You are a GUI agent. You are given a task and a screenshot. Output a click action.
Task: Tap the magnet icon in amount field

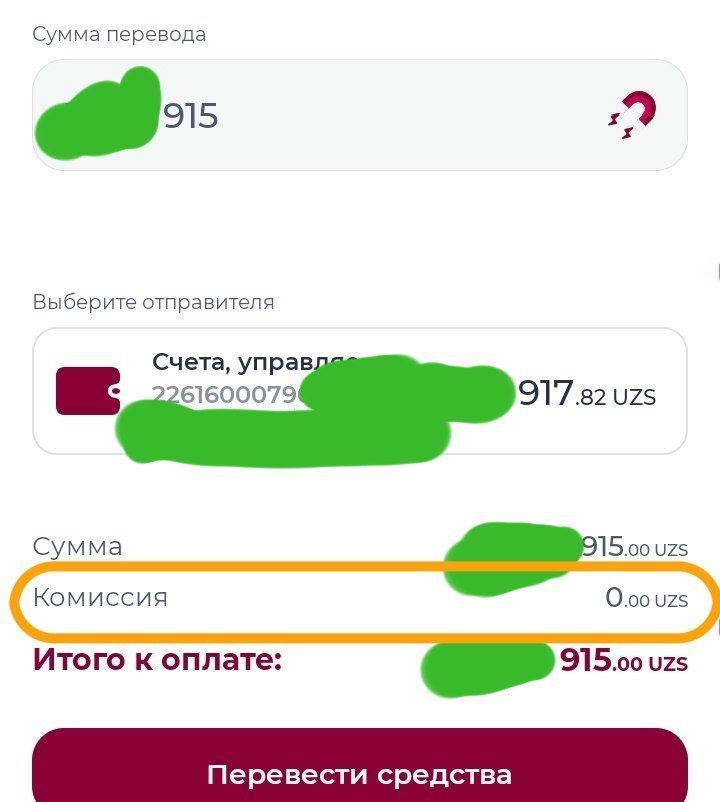634,115
